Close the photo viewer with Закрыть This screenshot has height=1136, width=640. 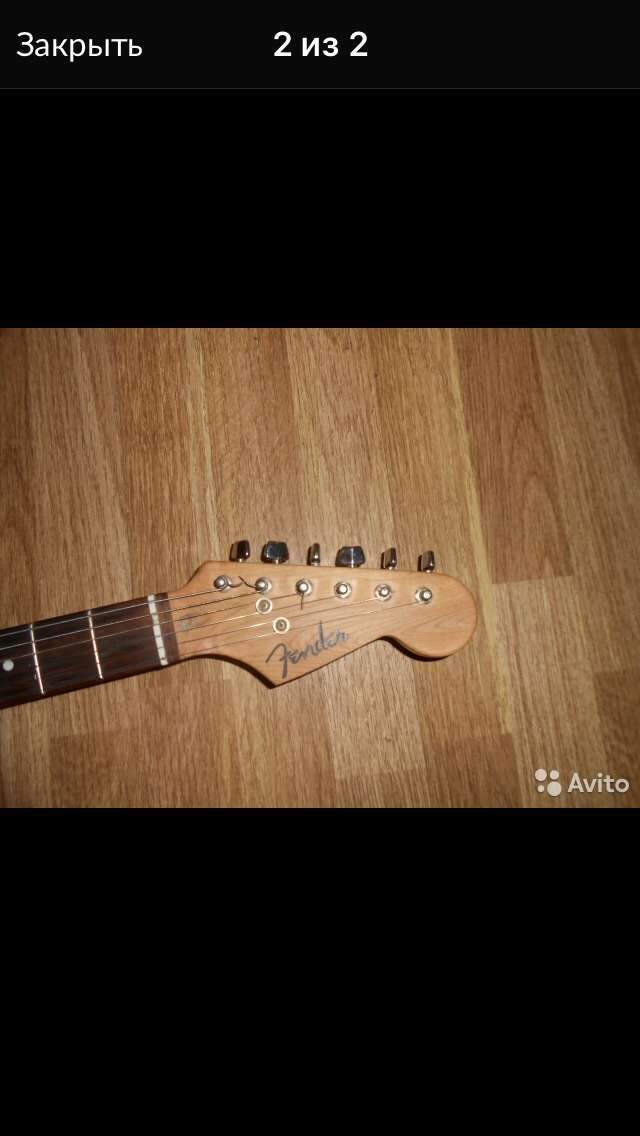79,45
